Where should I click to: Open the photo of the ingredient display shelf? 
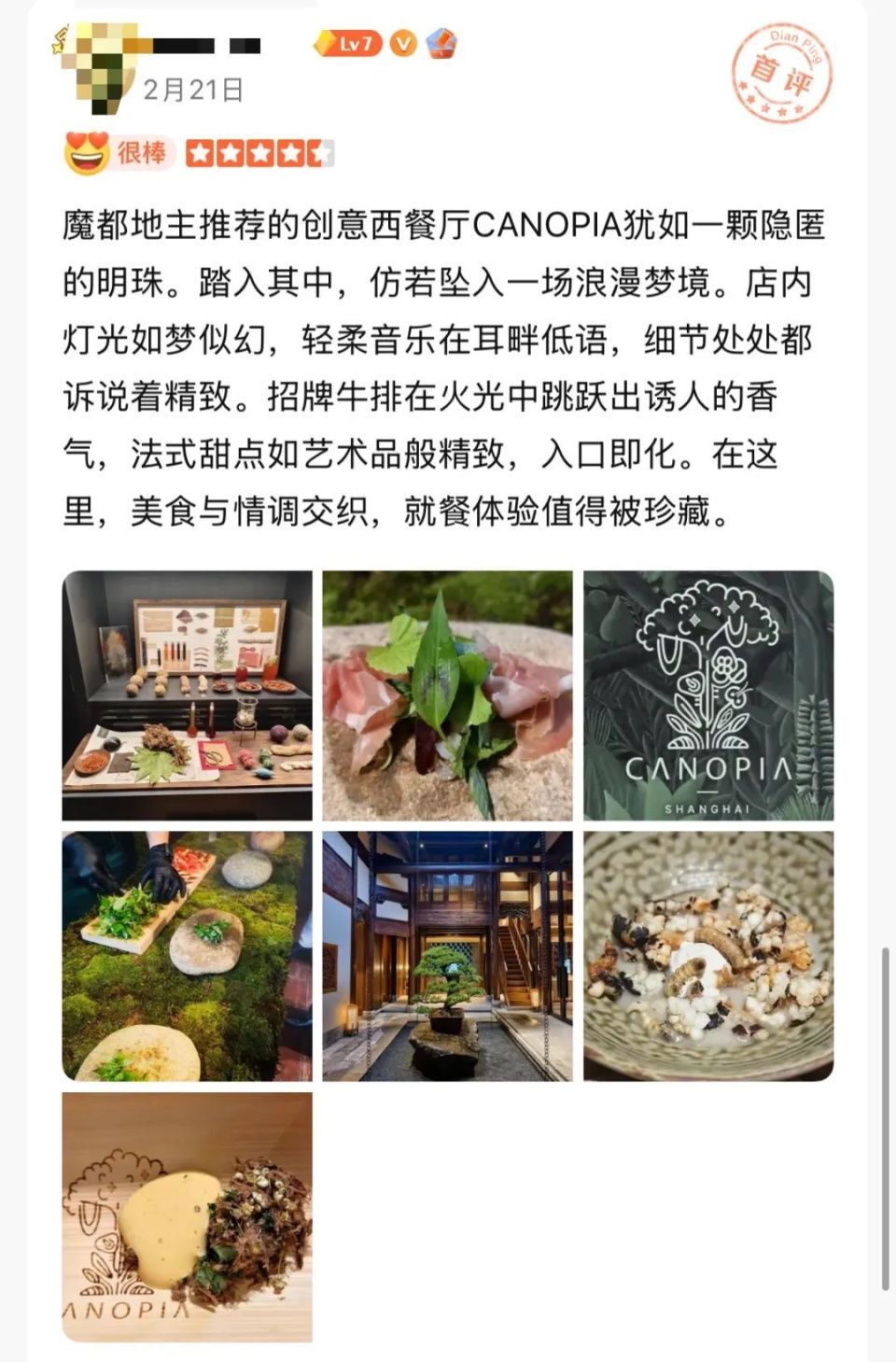point(188,695)
